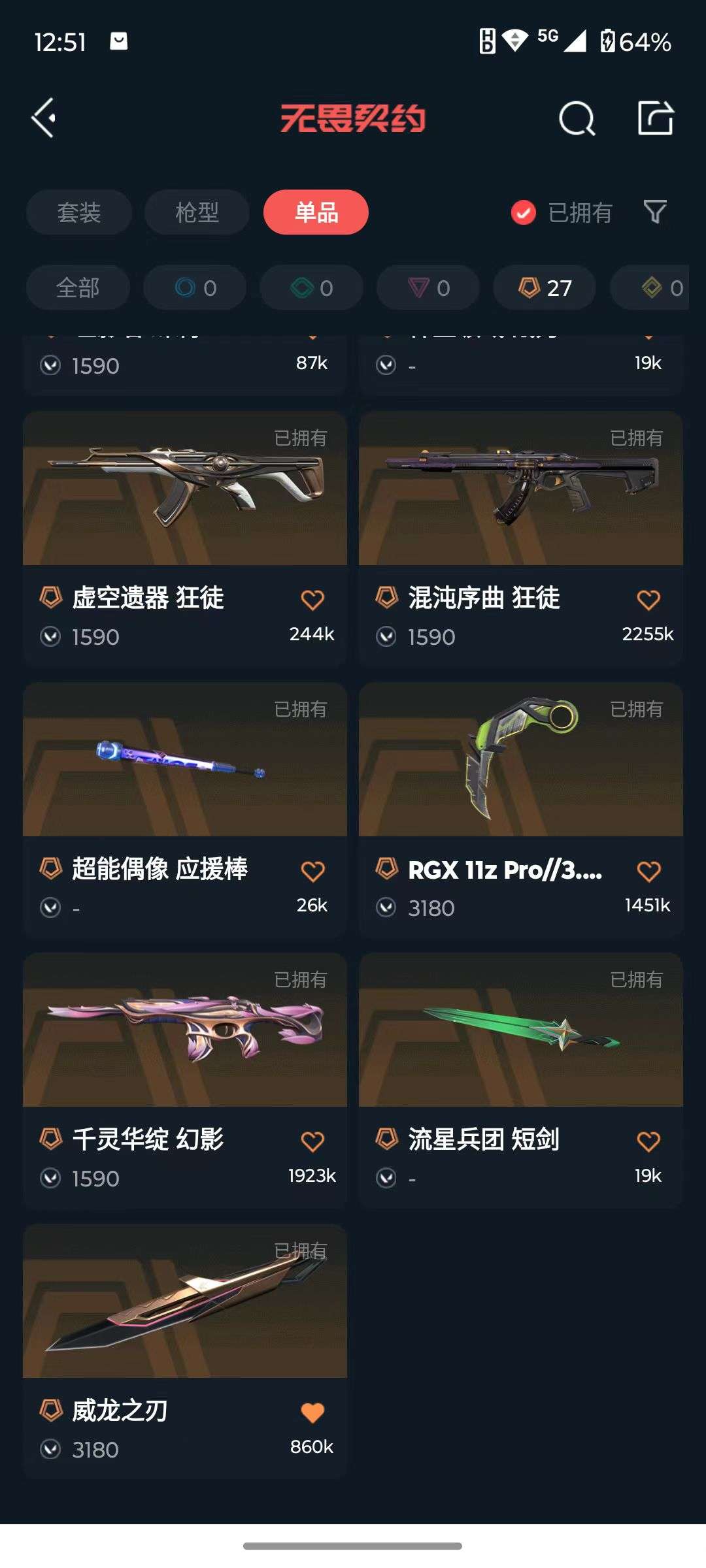This screenshot has height=1568, width=706.
Task: Select the pink triangle rarity filter
Action: click(428, 287)
